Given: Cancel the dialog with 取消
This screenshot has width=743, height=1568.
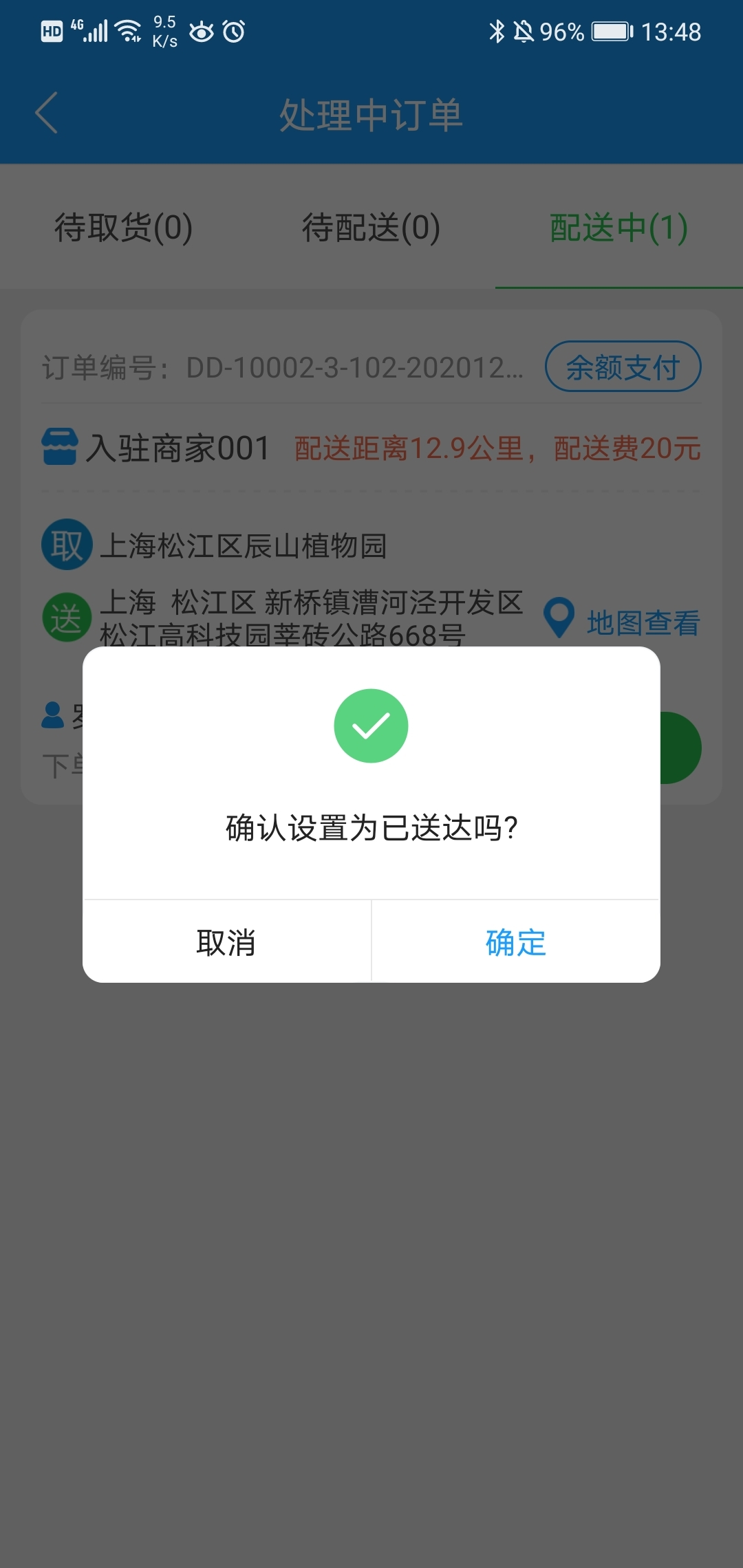Looking at the screenshot, I should [x=226, y=941].
